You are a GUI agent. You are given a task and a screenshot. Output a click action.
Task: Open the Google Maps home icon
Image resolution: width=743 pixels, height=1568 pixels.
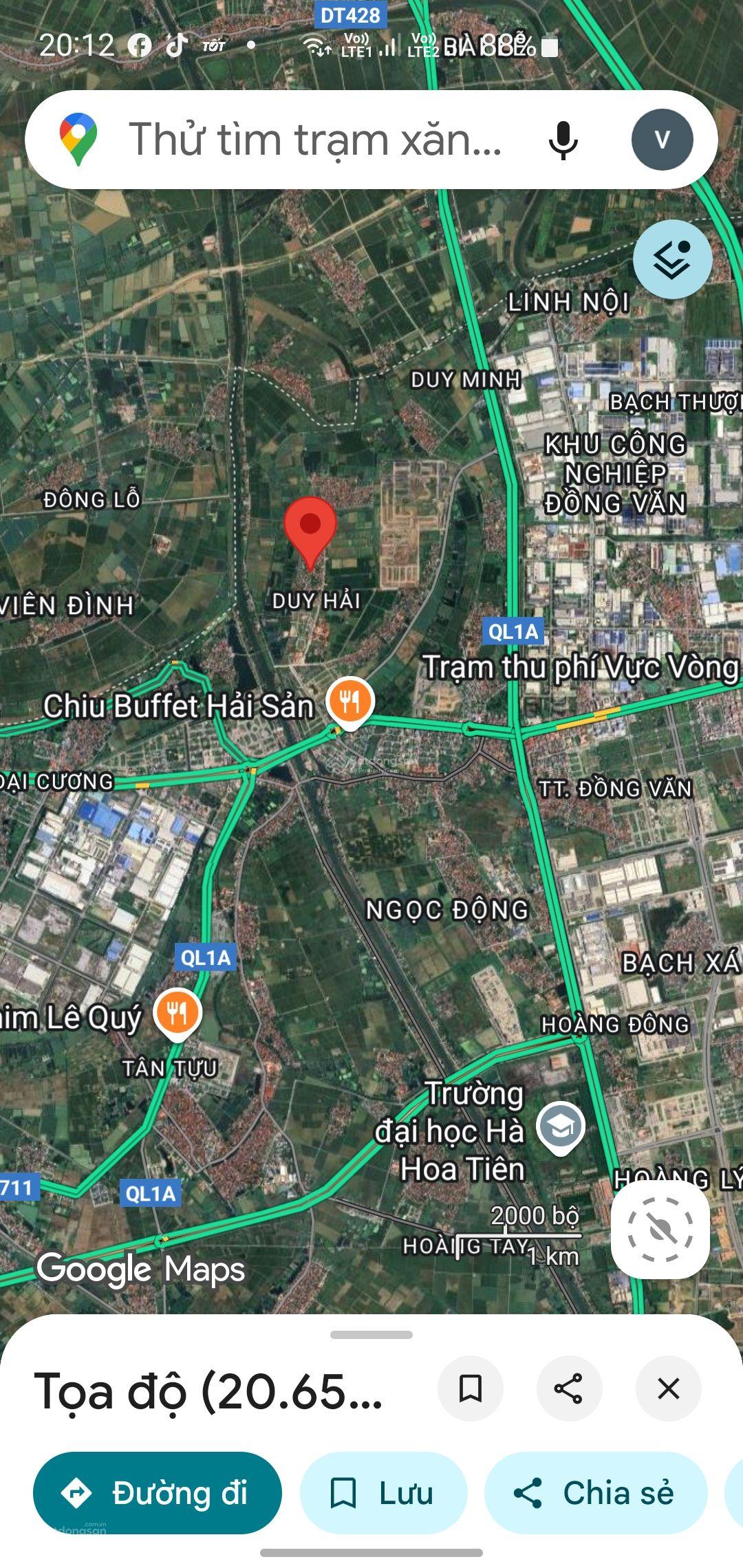point(77,140)
